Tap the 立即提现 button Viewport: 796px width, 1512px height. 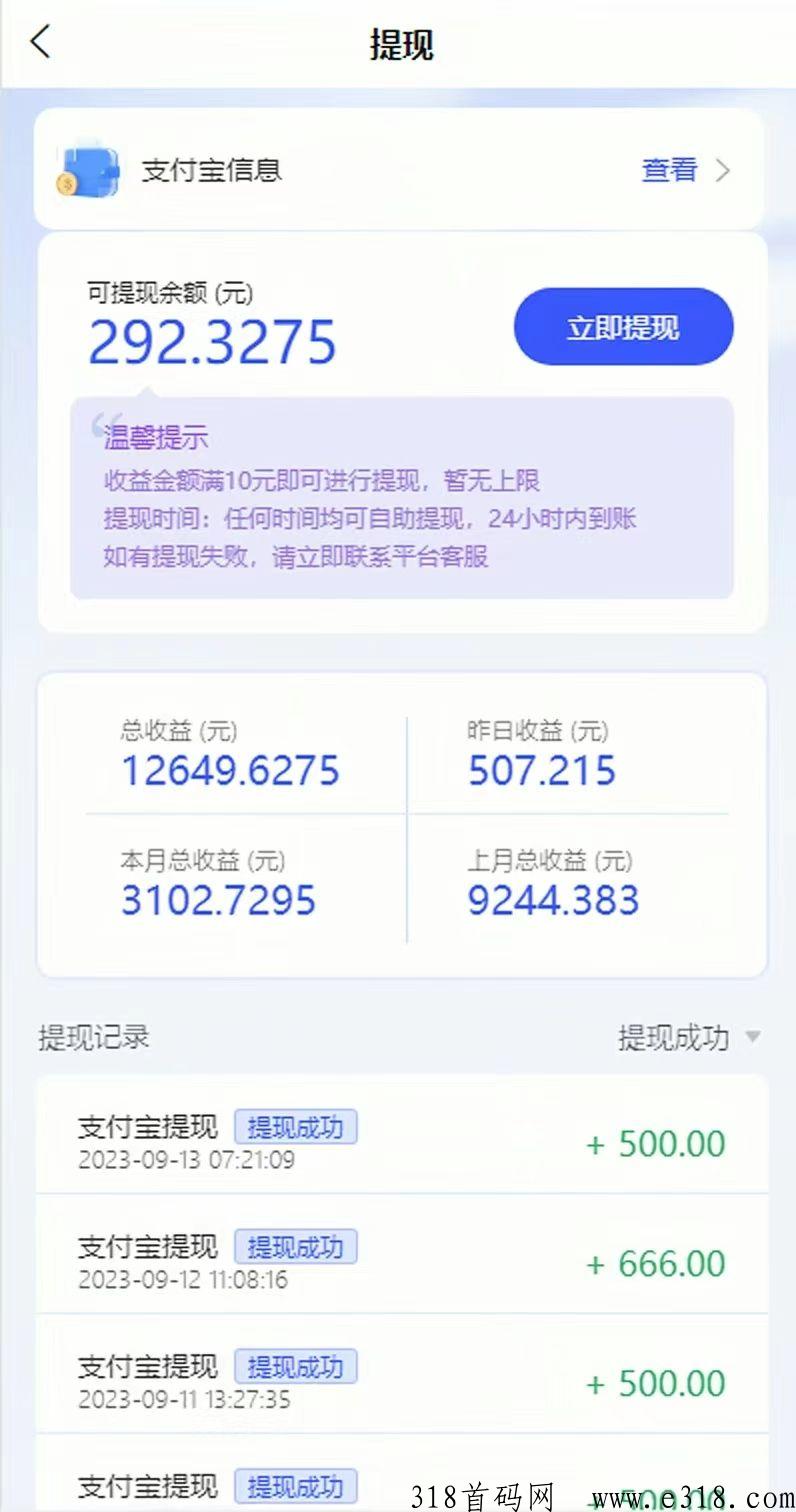623,327
